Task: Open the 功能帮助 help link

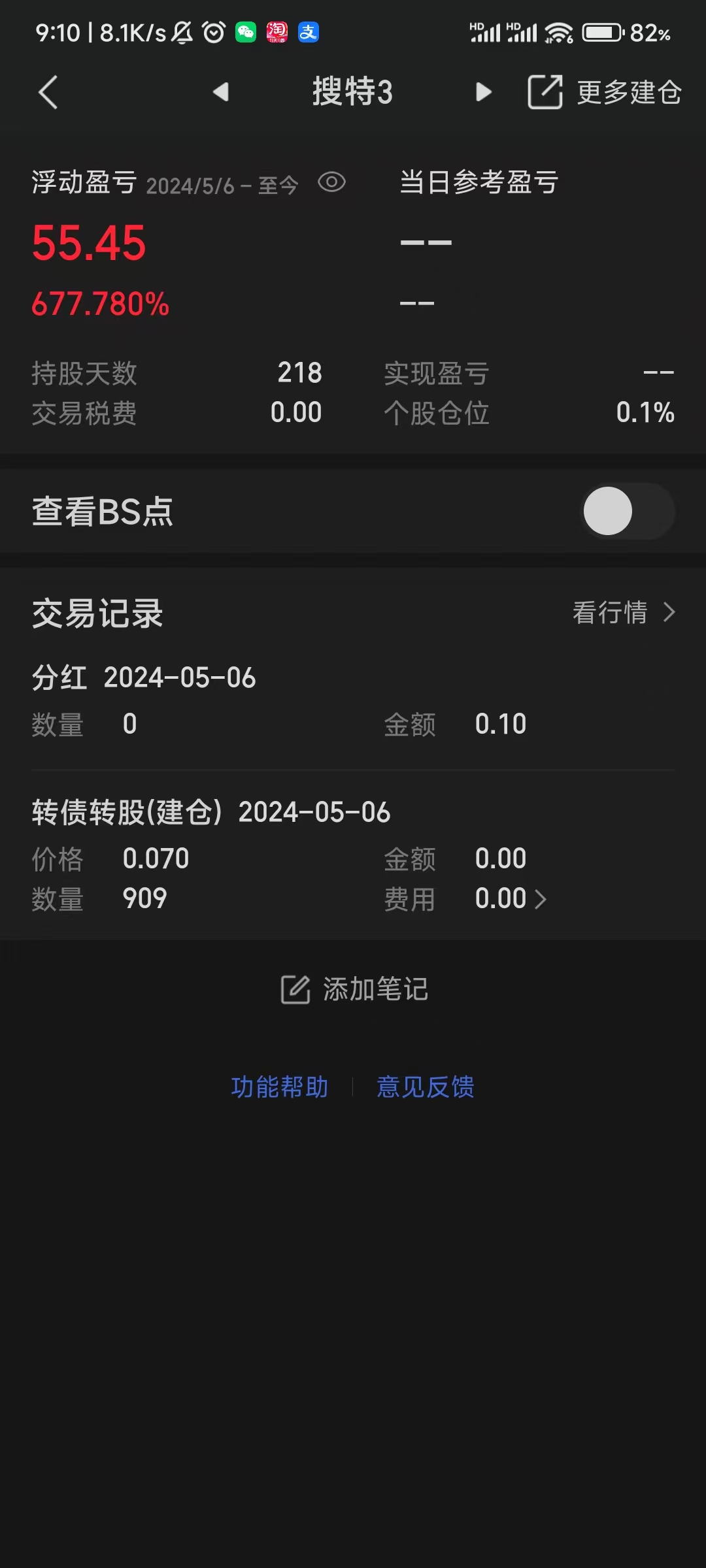Action: [x=280, y=1087]
